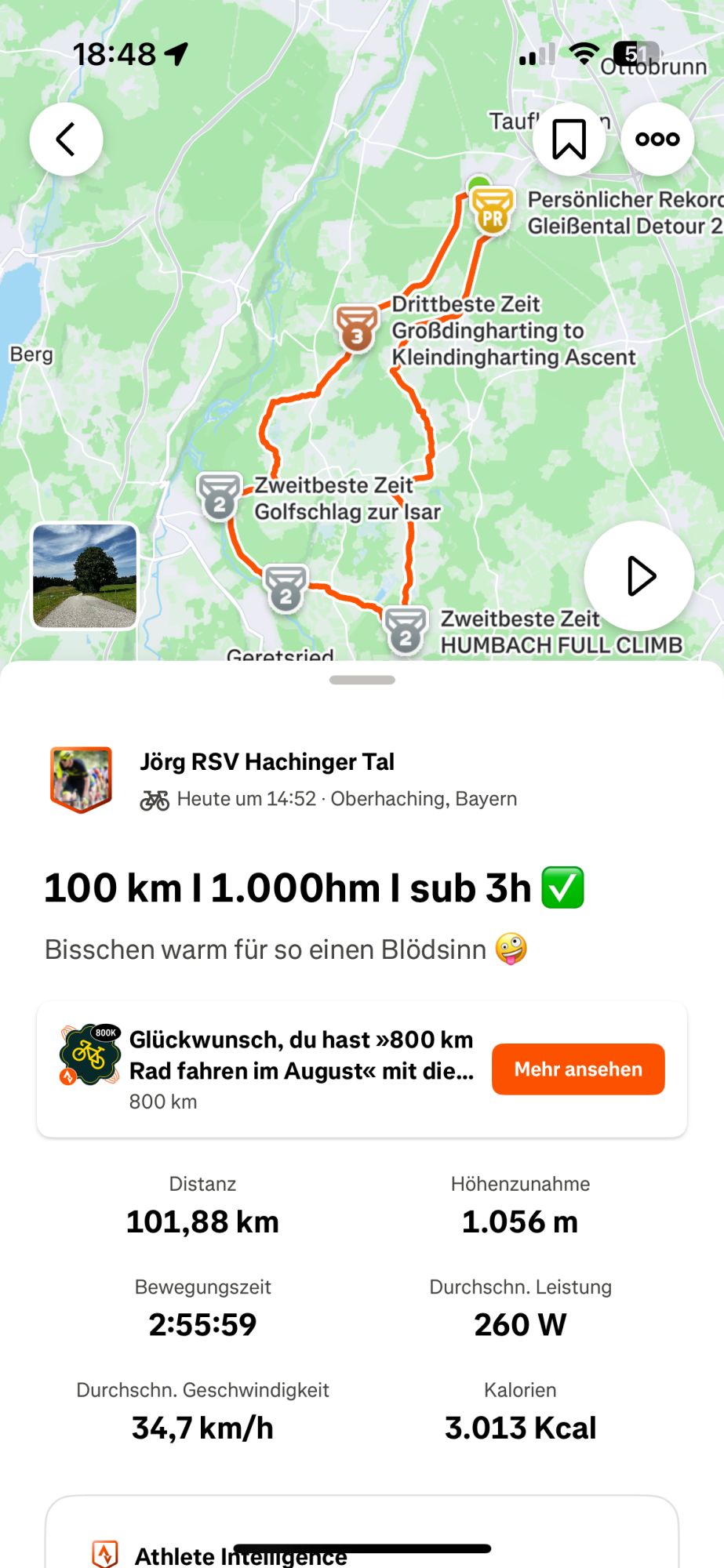This screenshot has width=724, height=1568.
Task: Select the PR medal Gleißental Detour
Action: click(x=493, y=210)
